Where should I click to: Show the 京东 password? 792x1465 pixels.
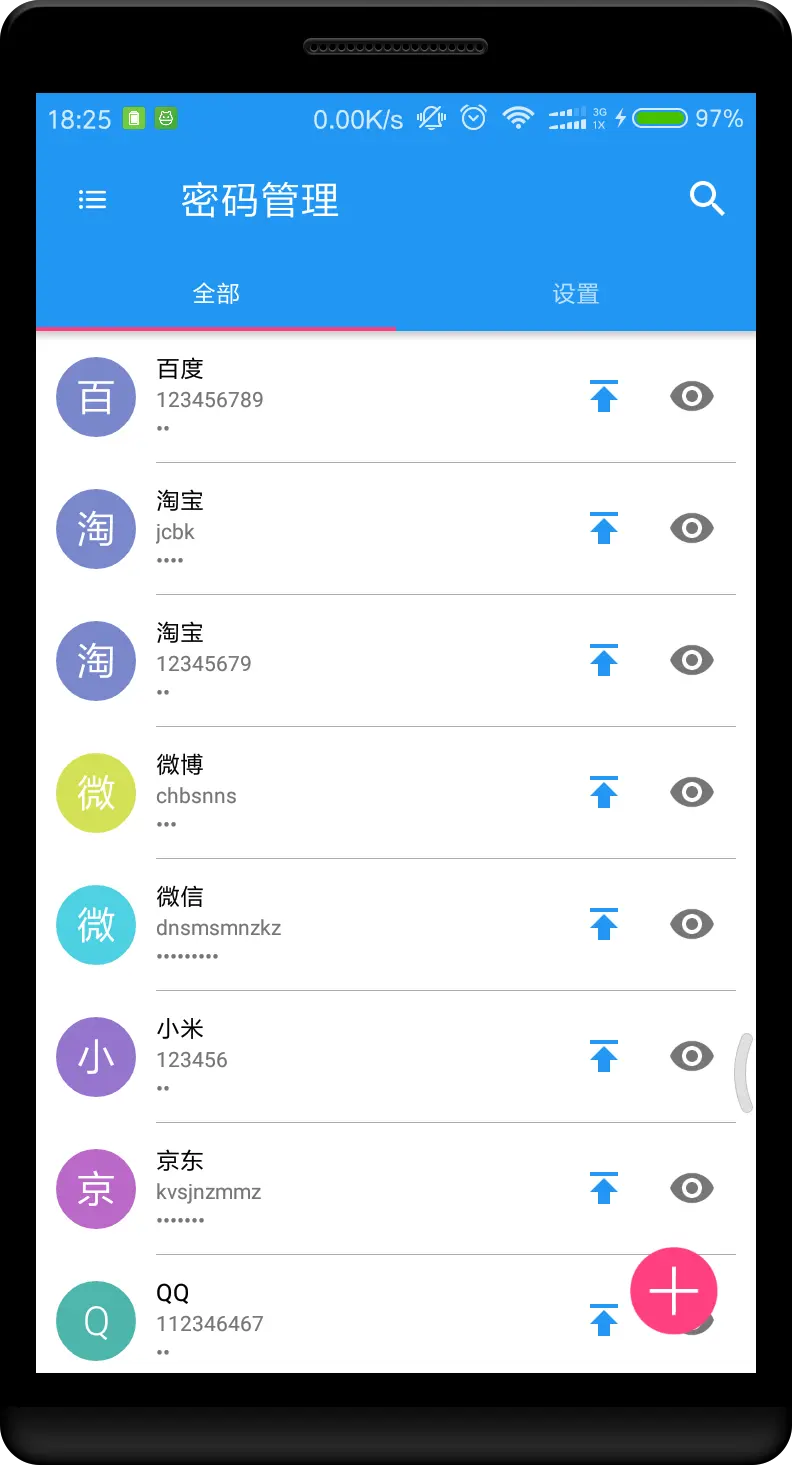click(x=691, y=1189)
